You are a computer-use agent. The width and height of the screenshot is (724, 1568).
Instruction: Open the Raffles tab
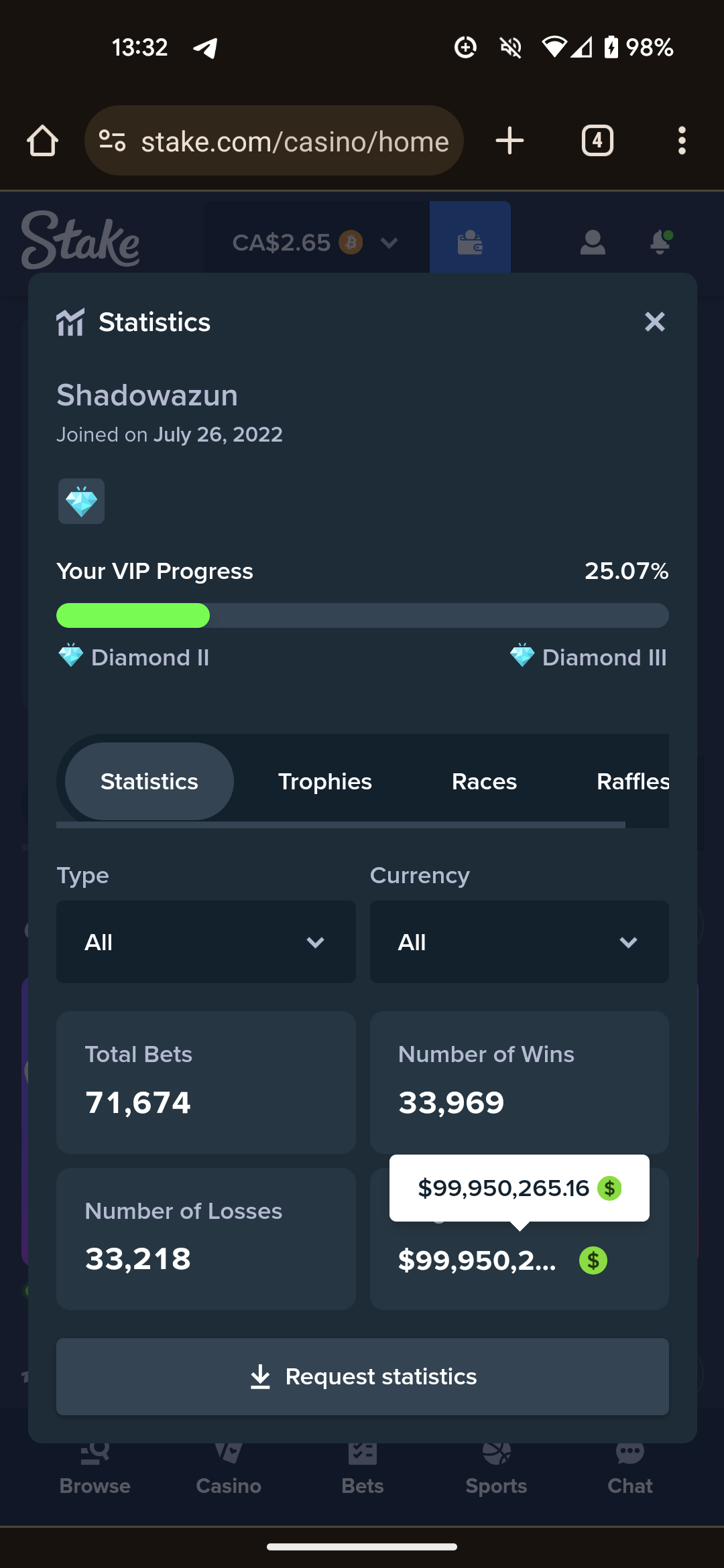point(632,781)
